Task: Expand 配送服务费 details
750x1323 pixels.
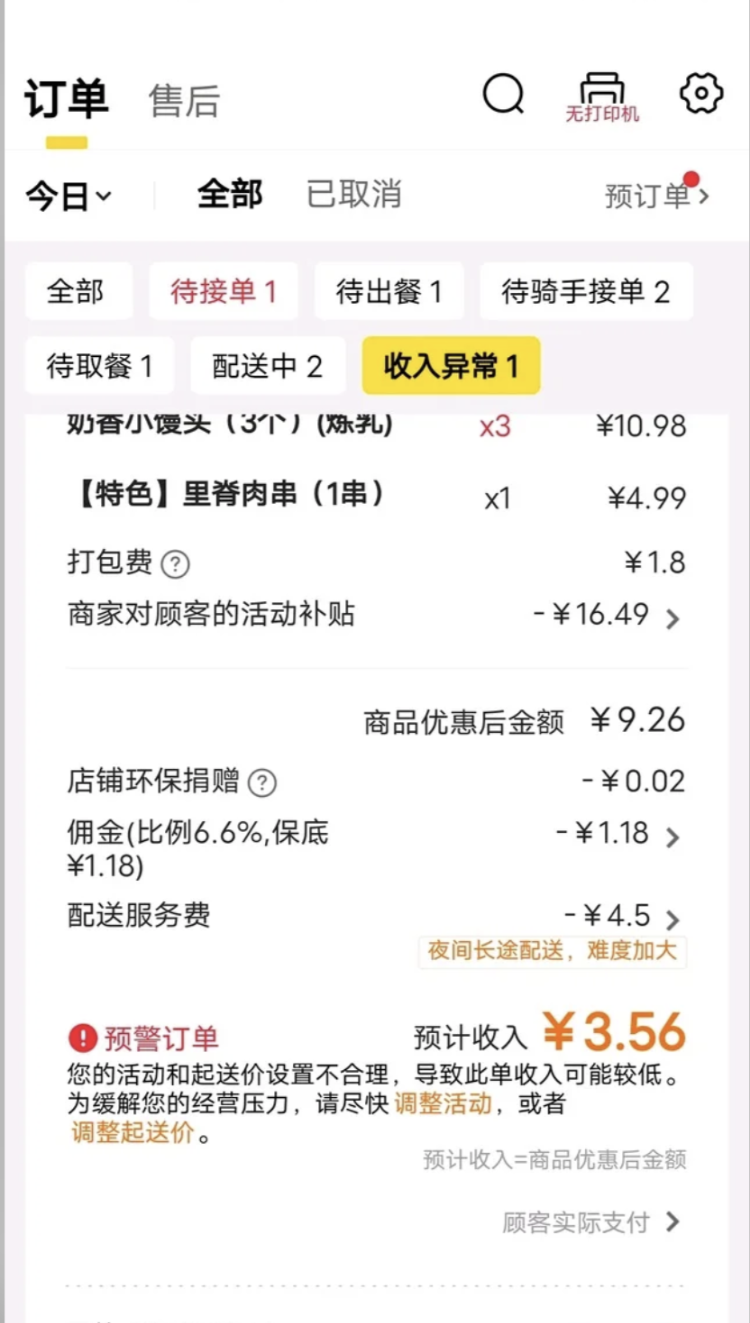Action: click(x=672, y=920)
